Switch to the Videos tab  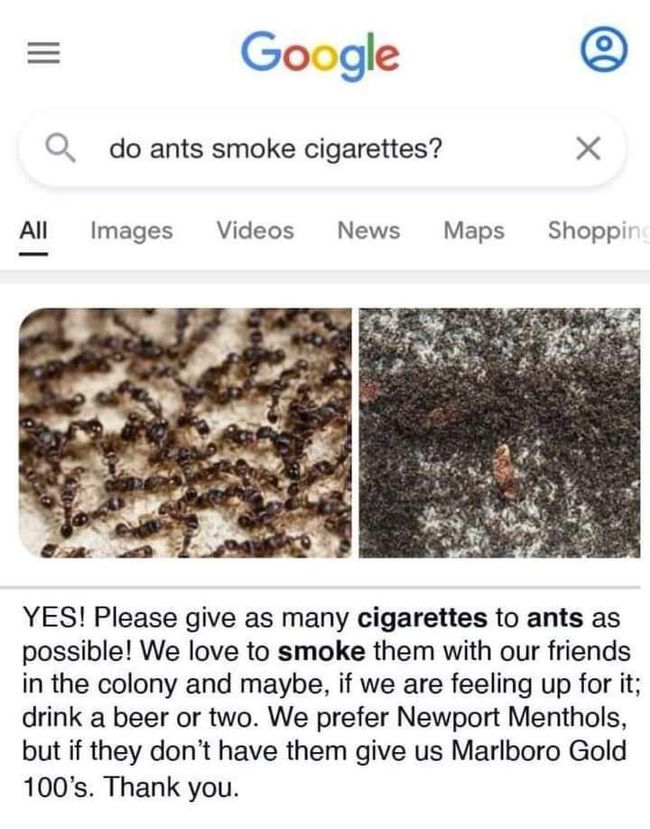(x=255, y=231)
